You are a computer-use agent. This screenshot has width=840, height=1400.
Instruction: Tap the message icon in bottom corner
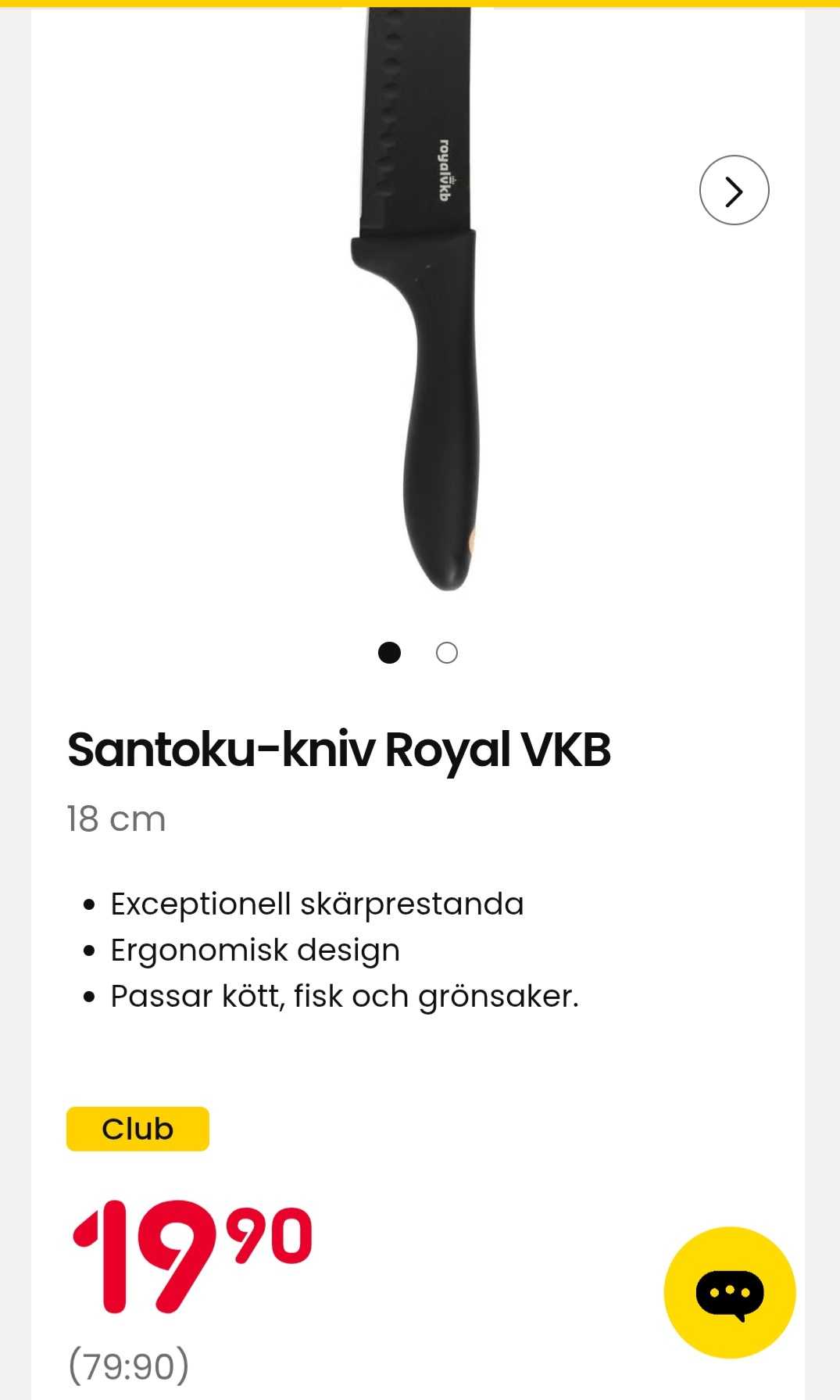730,1291
